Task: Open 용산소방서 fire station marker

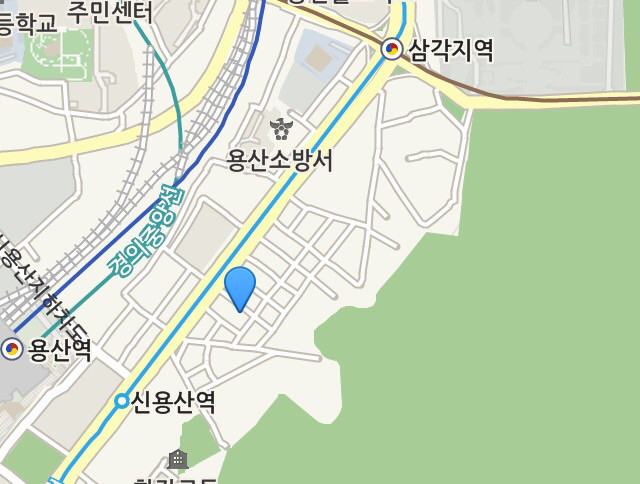Action: coord(280,129)
